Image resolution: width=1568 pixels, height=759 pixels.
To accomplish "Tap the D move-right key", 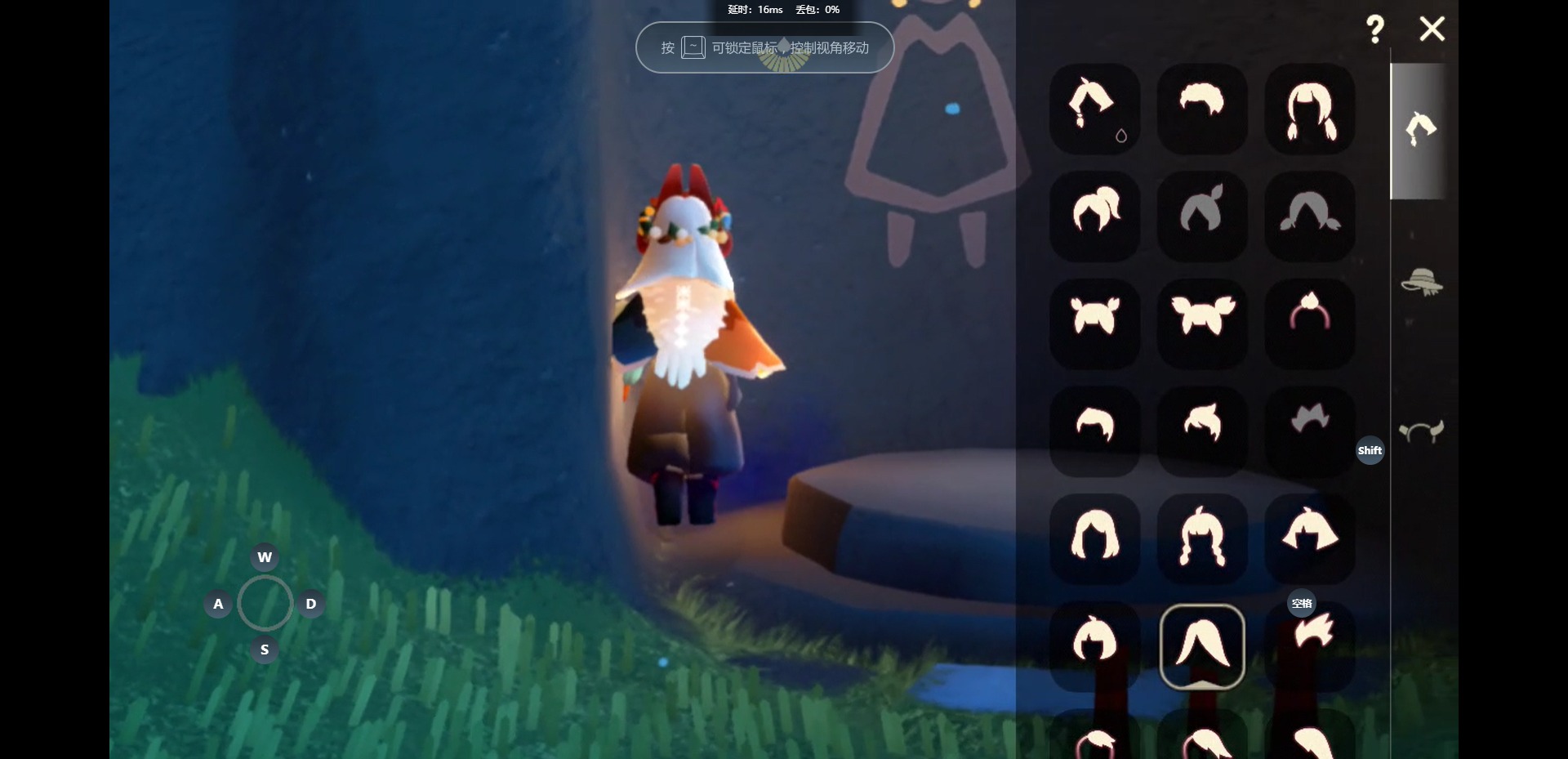I will [310, 604].
